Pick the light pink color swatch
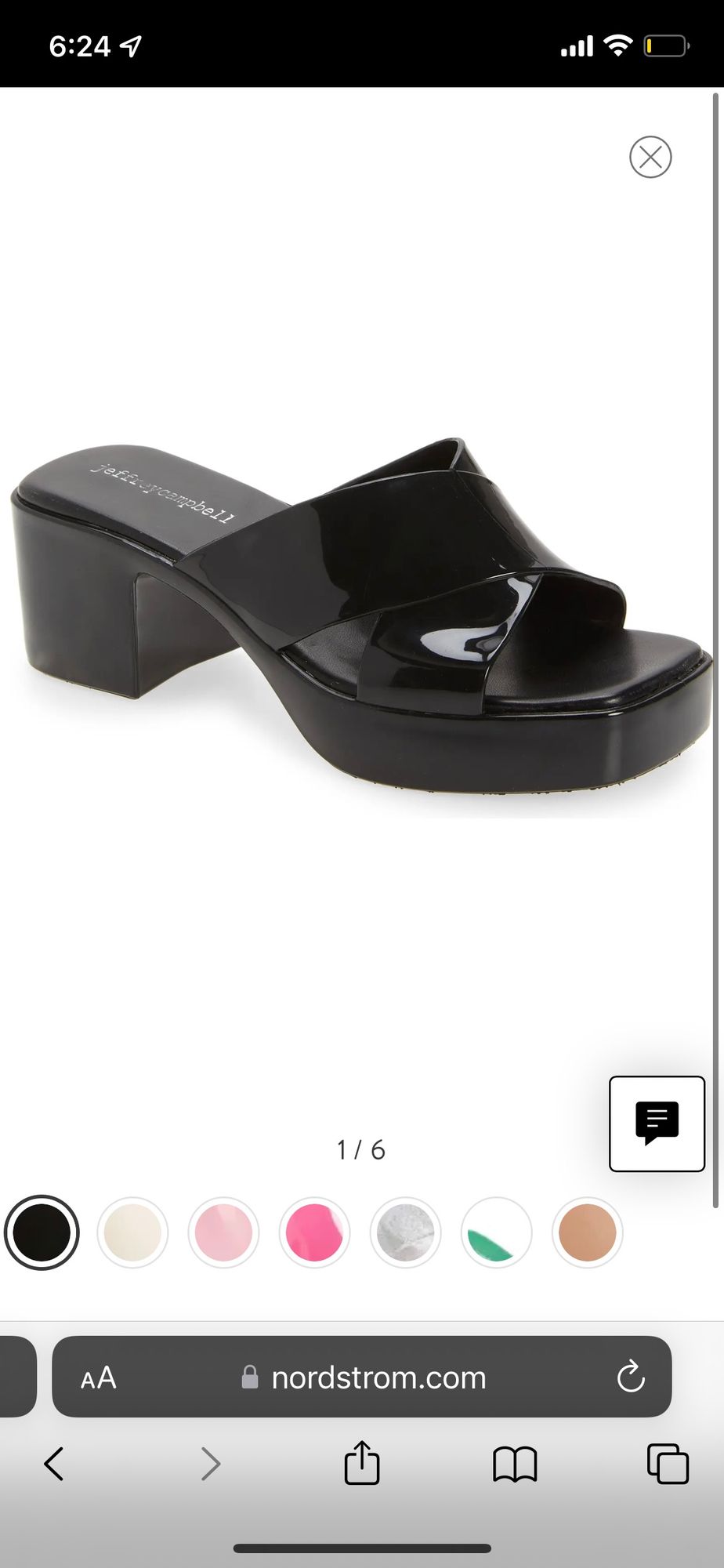724x1568 pixels. 223,1232
